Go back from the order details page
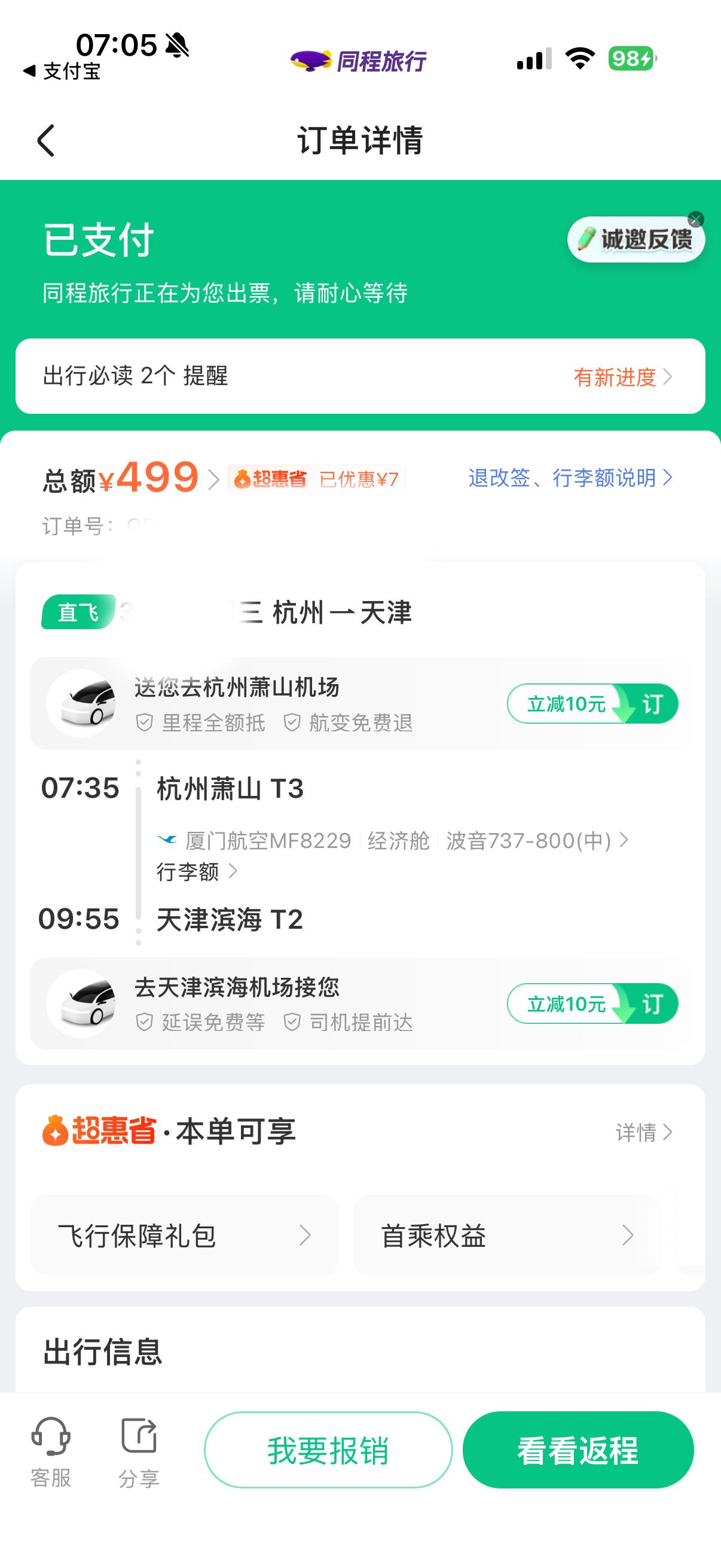This screenshot has width=721, height=1568. [x=46, y=141]
